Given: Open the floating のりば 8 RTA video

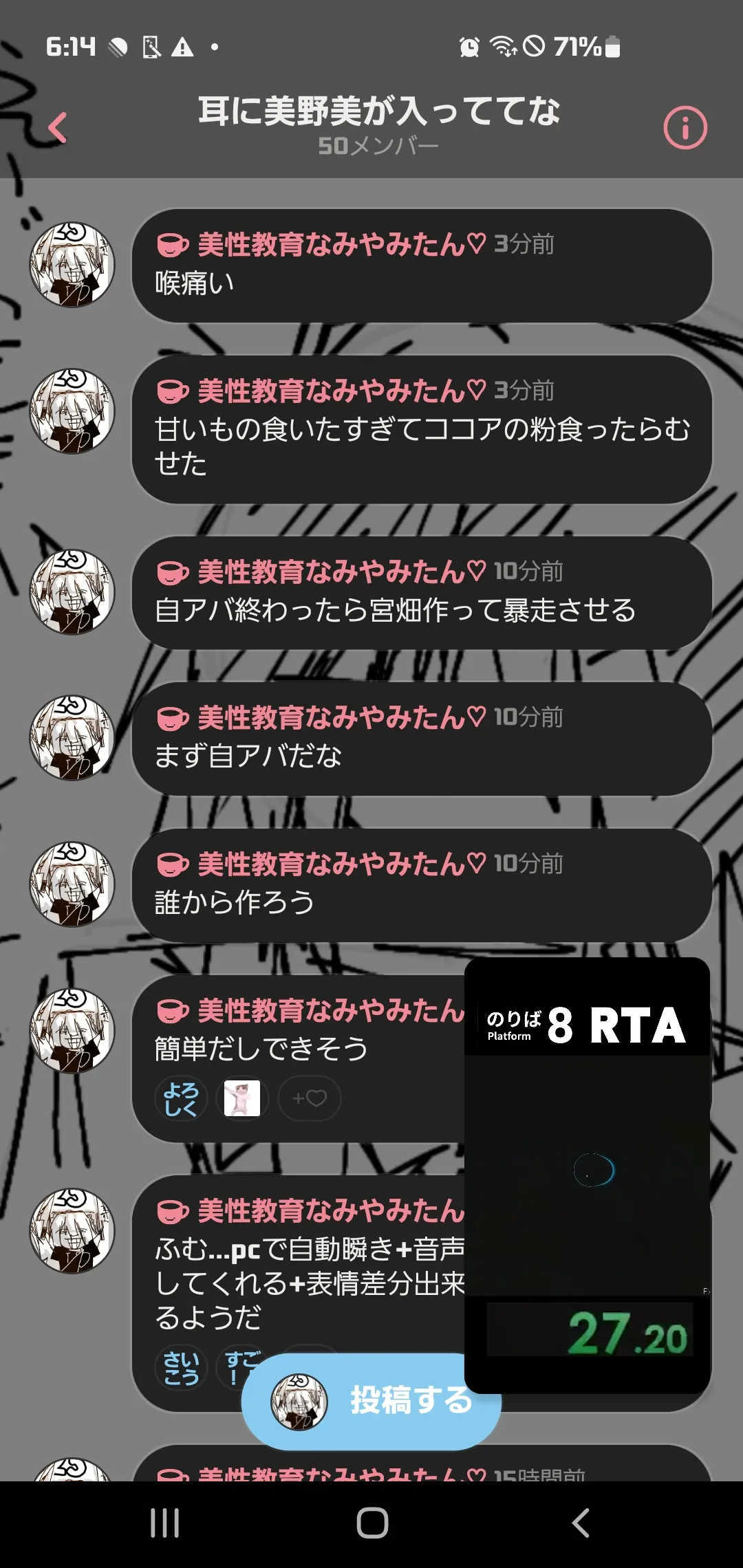Looking at the screenshot, I should click(587, 1175).
